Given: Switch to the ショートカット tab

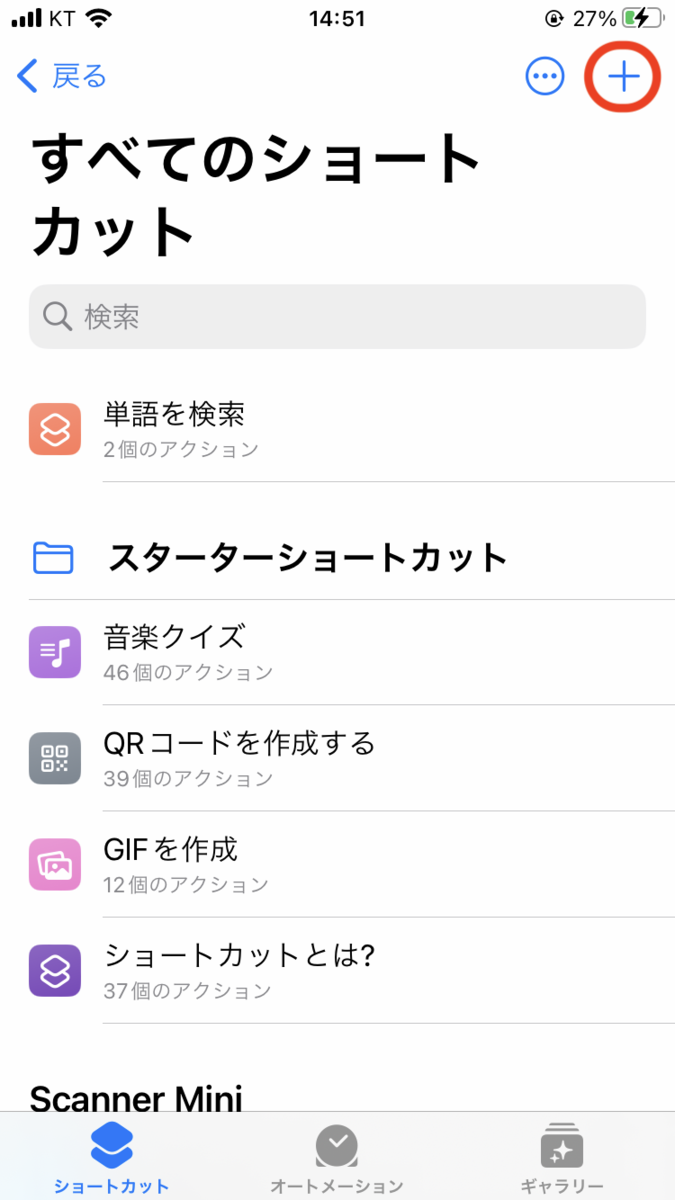Looking at the screenshot, I should point(112,1158).
